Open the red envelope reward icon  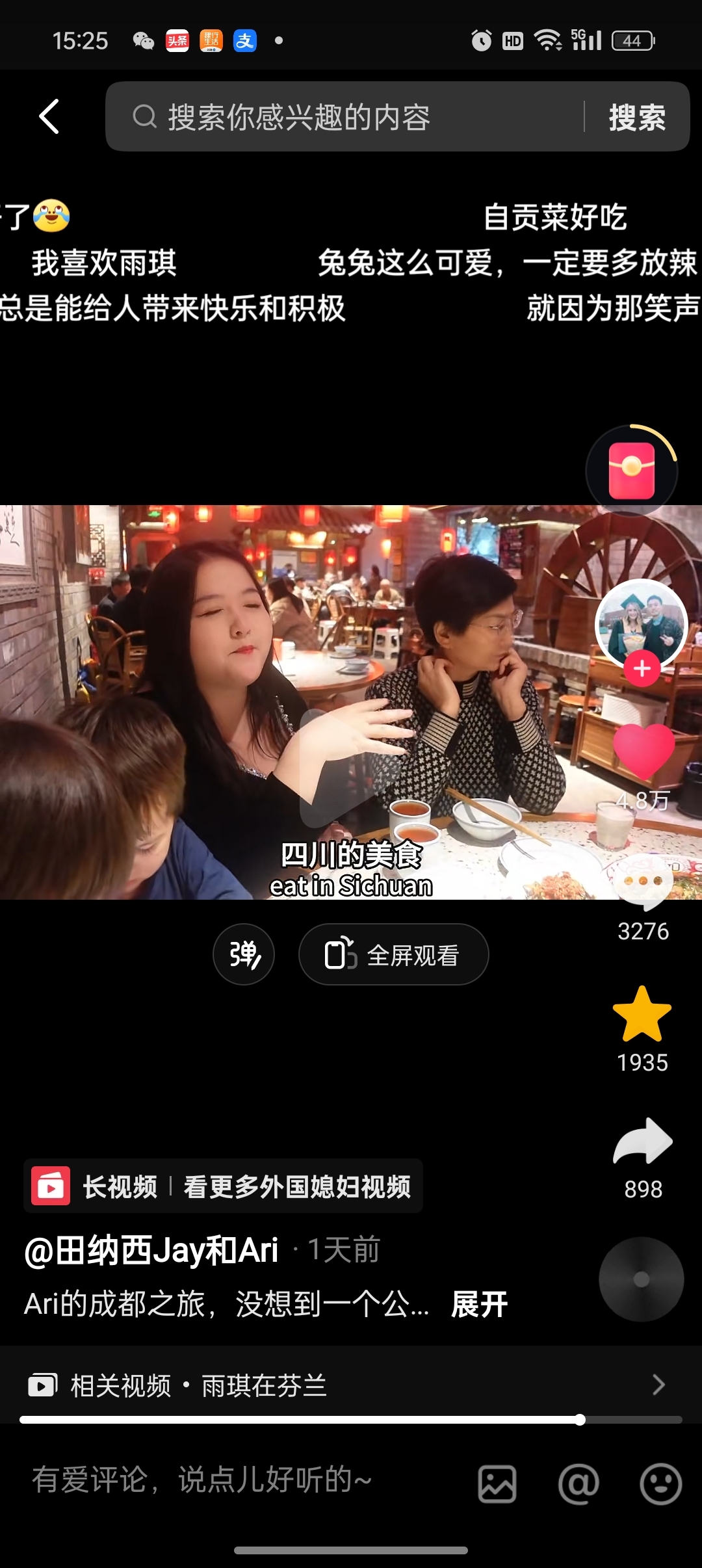point(631,471)
